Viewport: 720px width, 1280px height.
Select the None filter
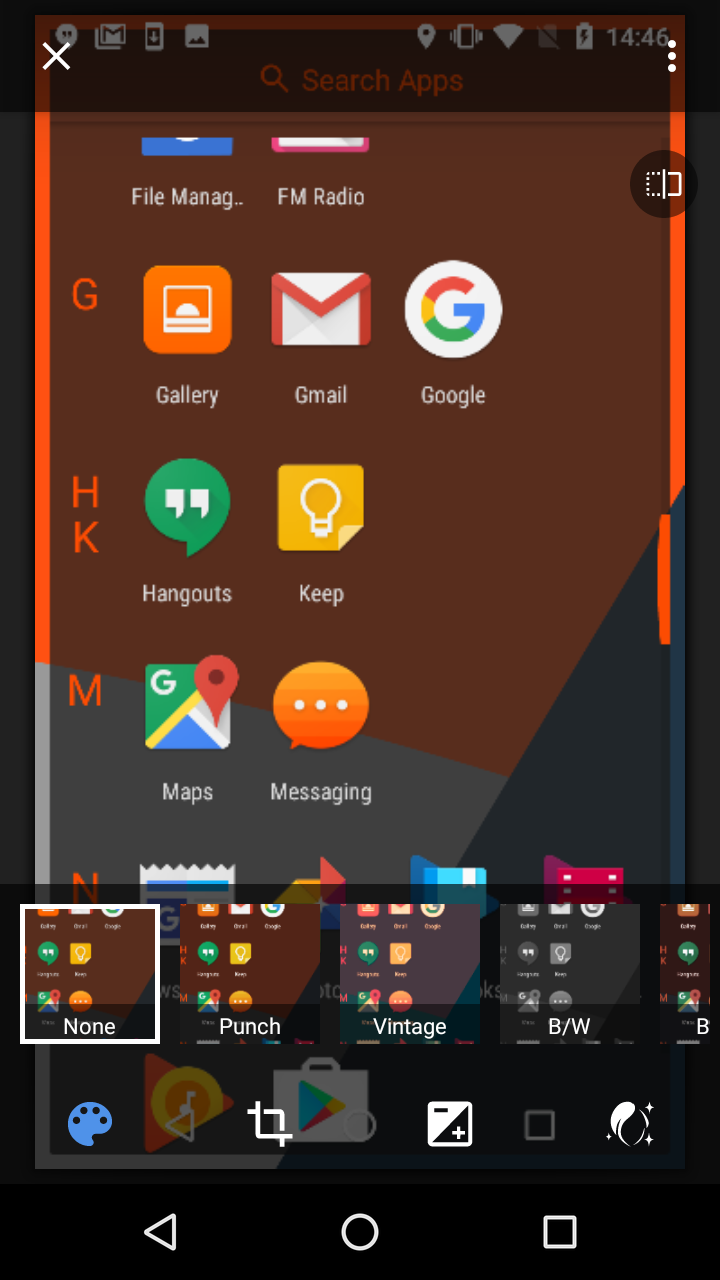click(90, 974)
